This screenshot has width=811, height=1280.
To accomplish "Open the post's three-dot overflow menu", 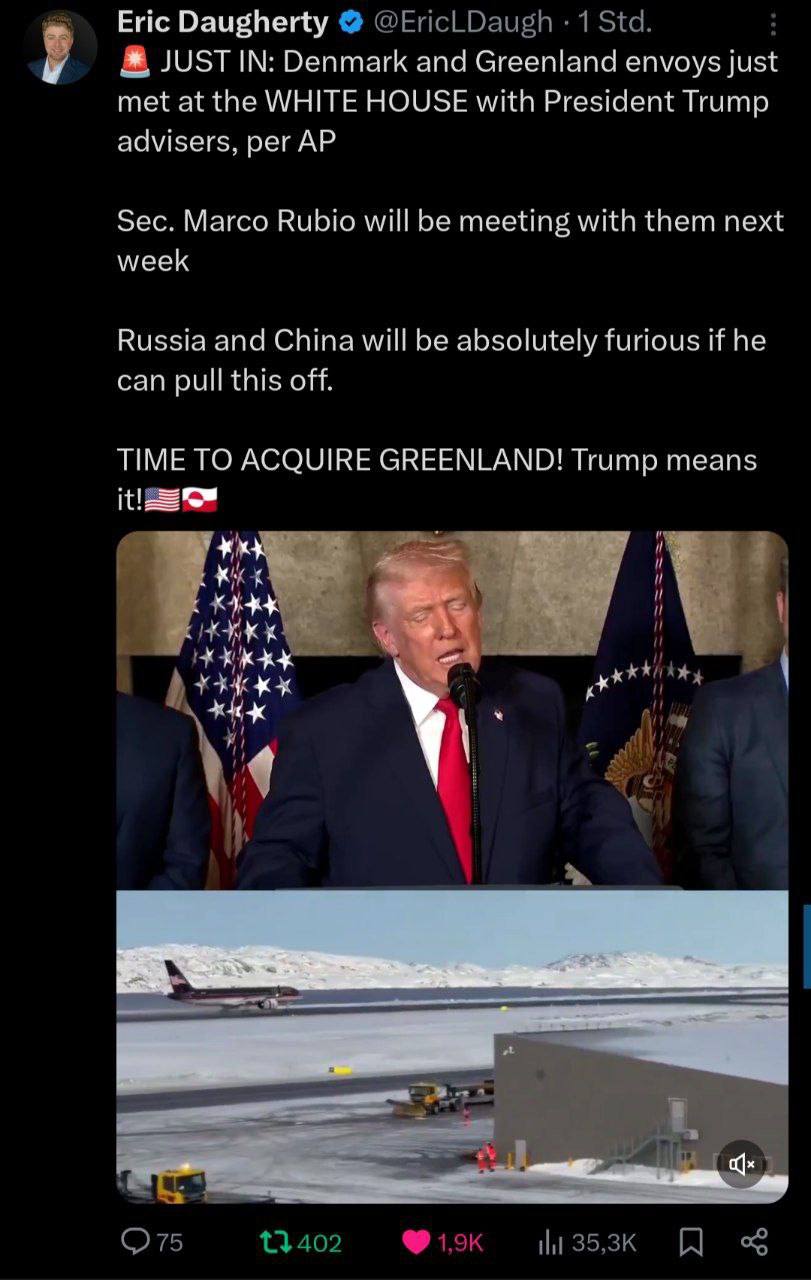I will coord(772,24).
